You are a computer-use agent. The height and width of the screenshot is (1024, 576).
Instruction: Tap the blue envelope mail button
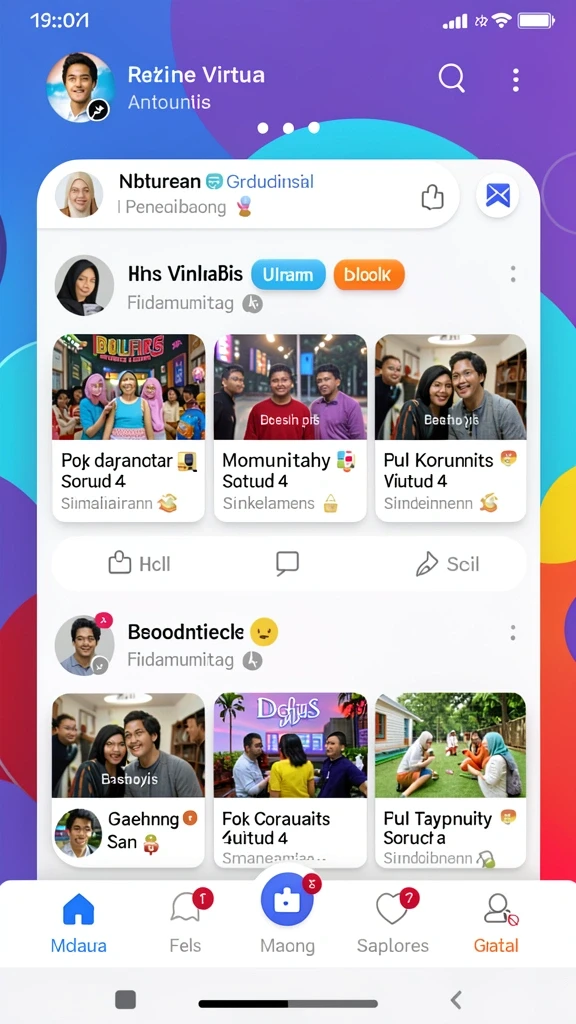click(498, 195)
